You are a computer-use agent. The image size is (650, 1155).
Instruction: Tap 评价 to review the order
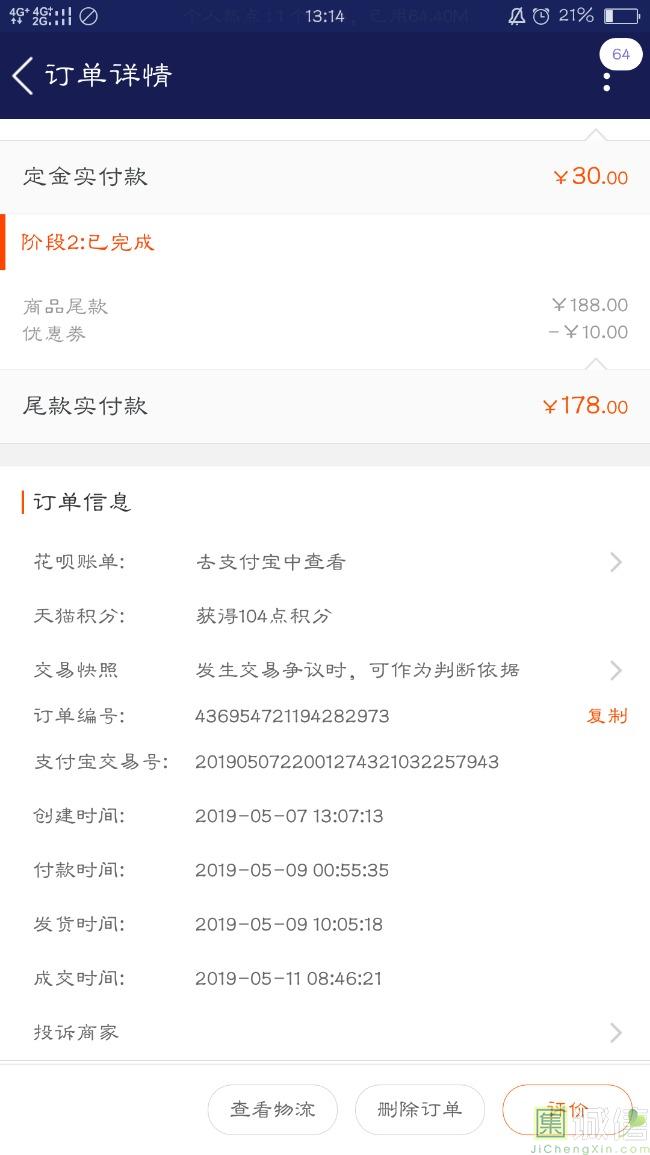click(x=567, y=1109)
